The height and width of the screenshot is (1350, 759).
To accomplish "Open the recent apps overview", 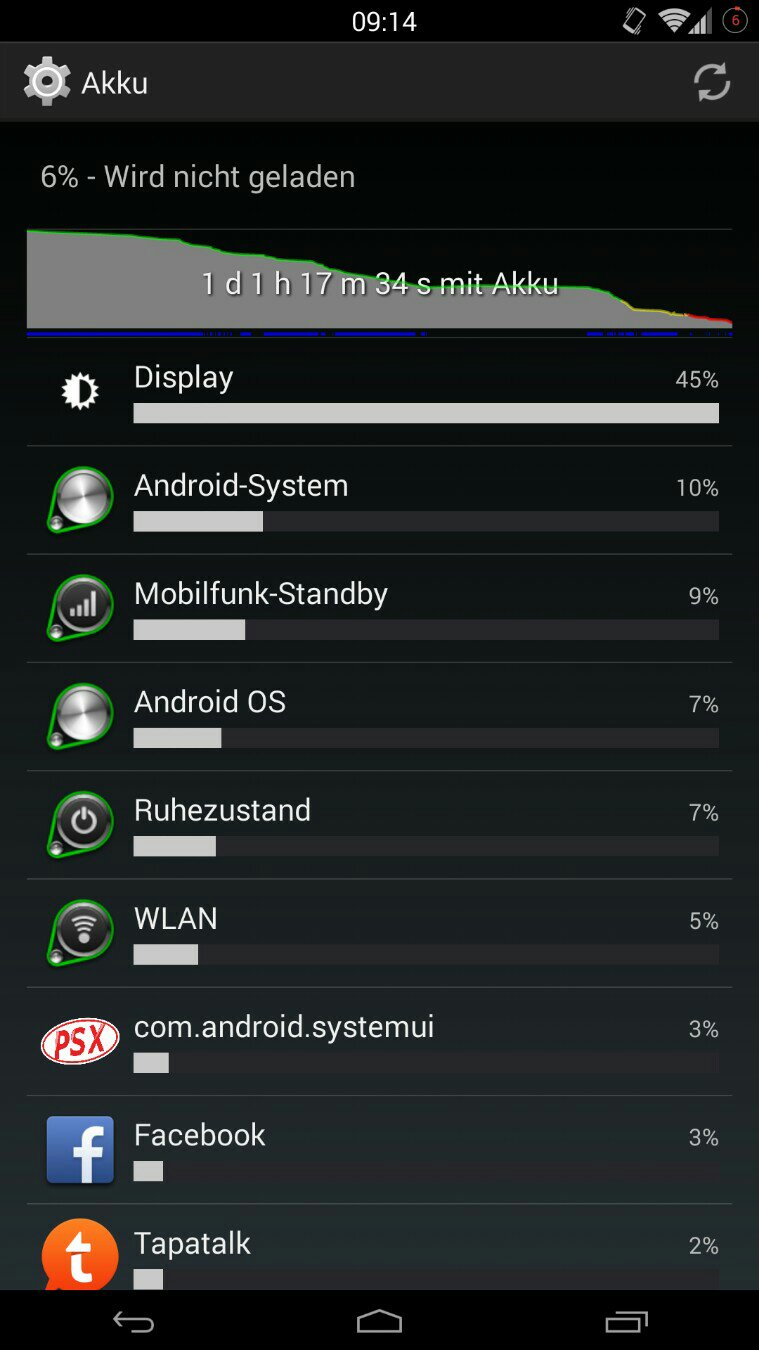I will [626, 1322].
